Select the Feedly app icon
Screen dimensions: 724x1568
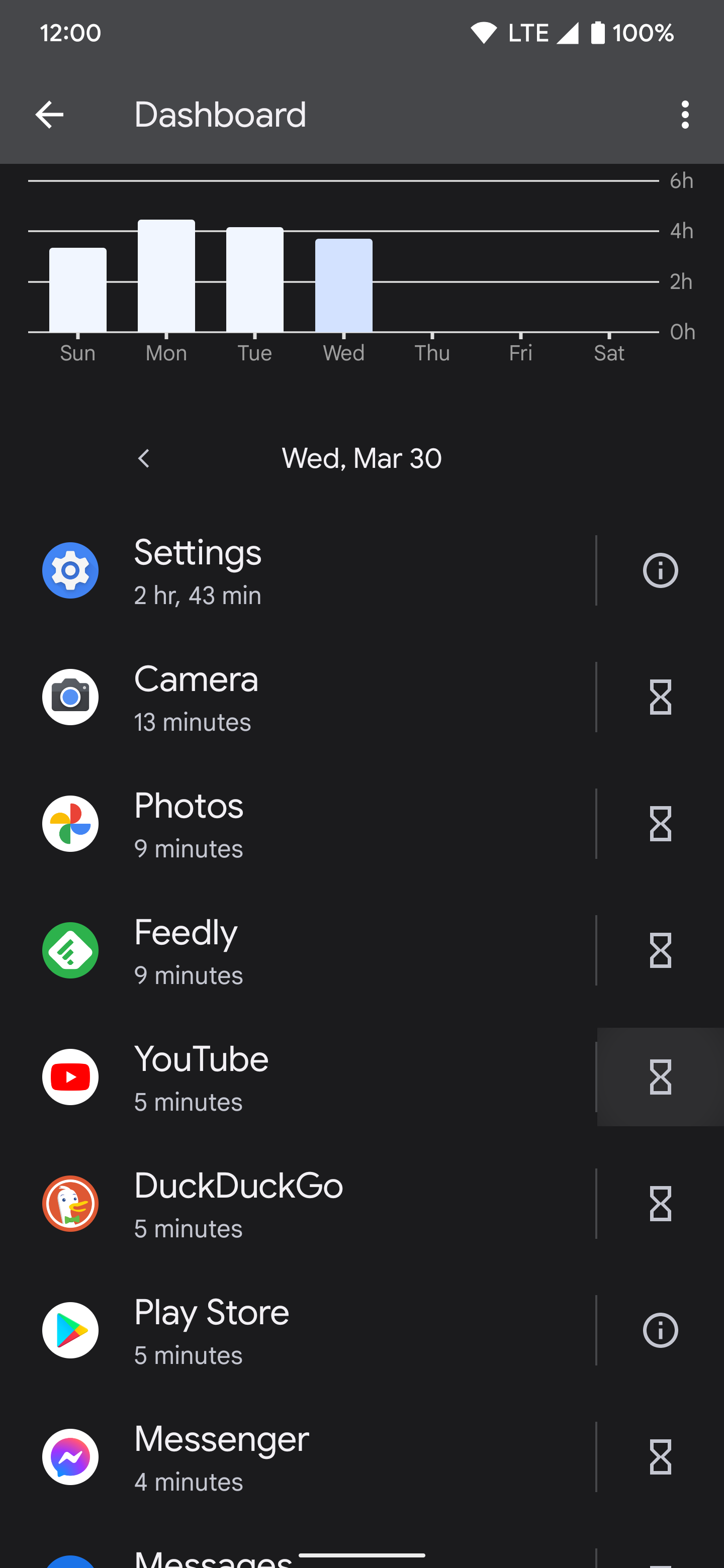tap(70, 950)
